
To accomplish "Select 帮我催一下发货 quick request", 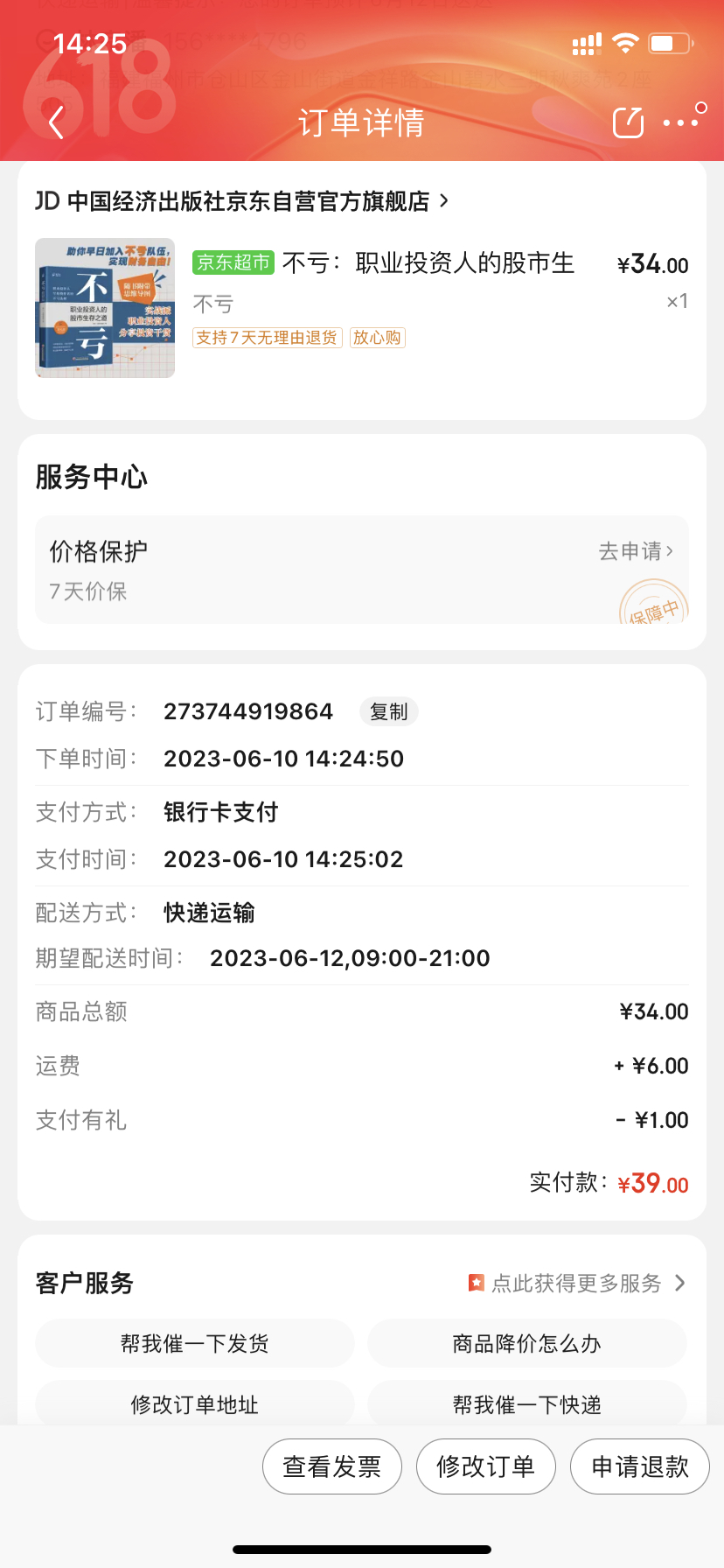I will [x=195, y=1344].
